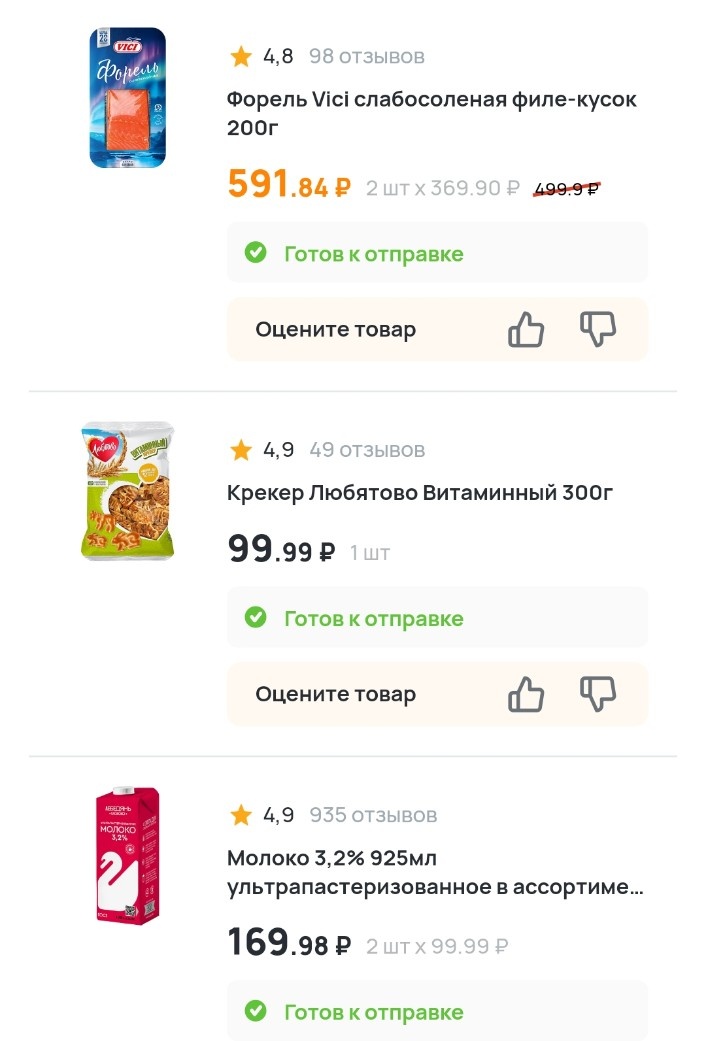Give thumbs down to Крекер Любятово
706x1041 pixels.
click(598, 694)
